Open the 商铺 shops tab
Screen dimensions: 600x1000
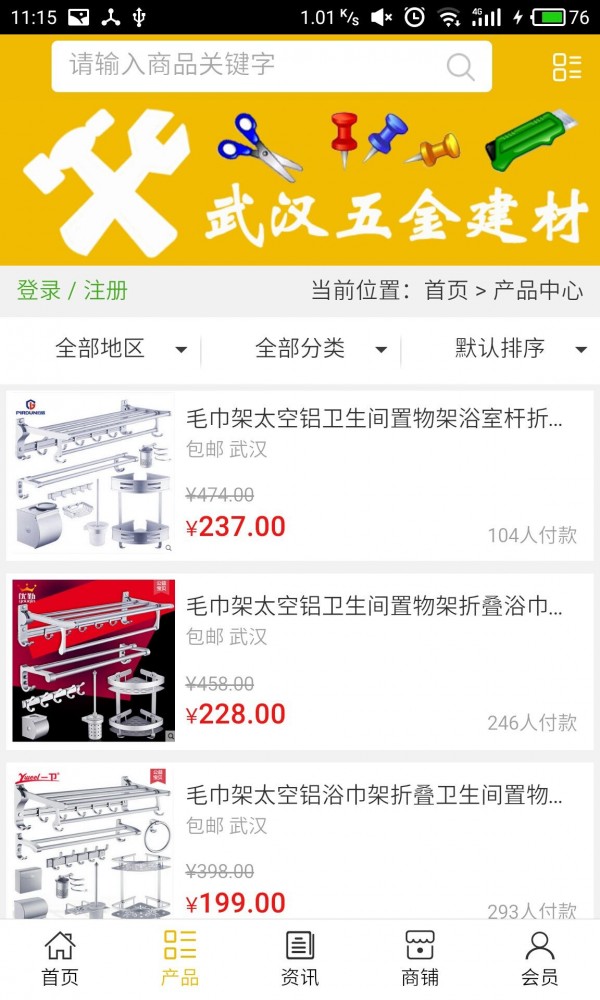tap(420, 958)
